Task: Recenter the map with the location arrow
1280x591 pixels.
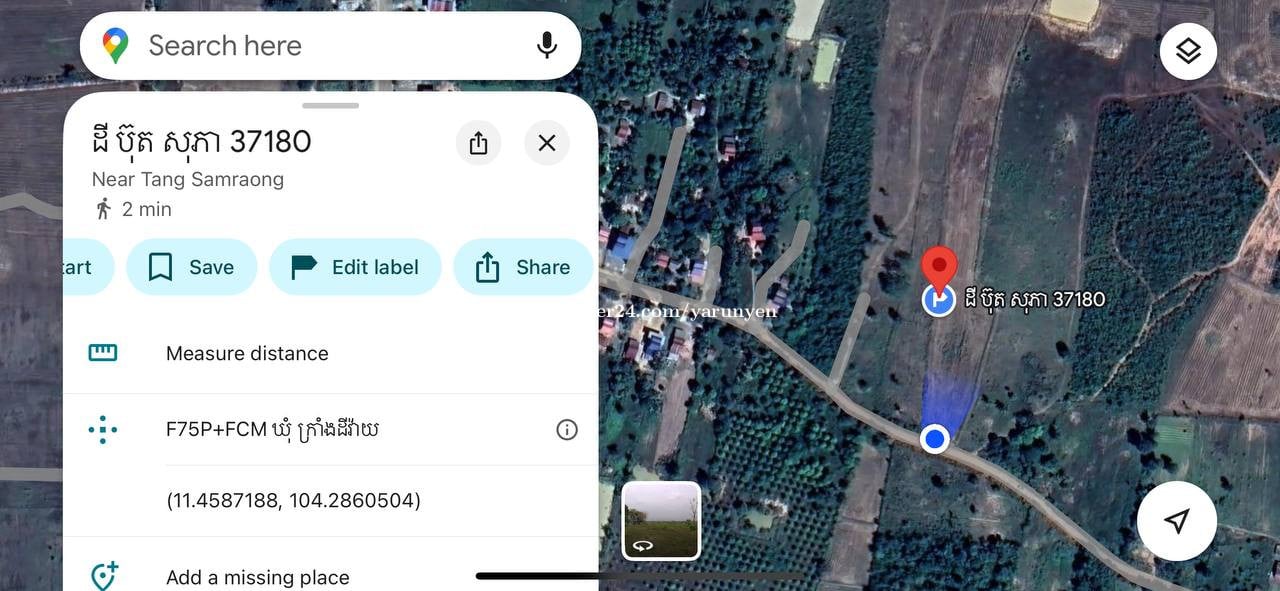Action: [x=1177, y=520]
